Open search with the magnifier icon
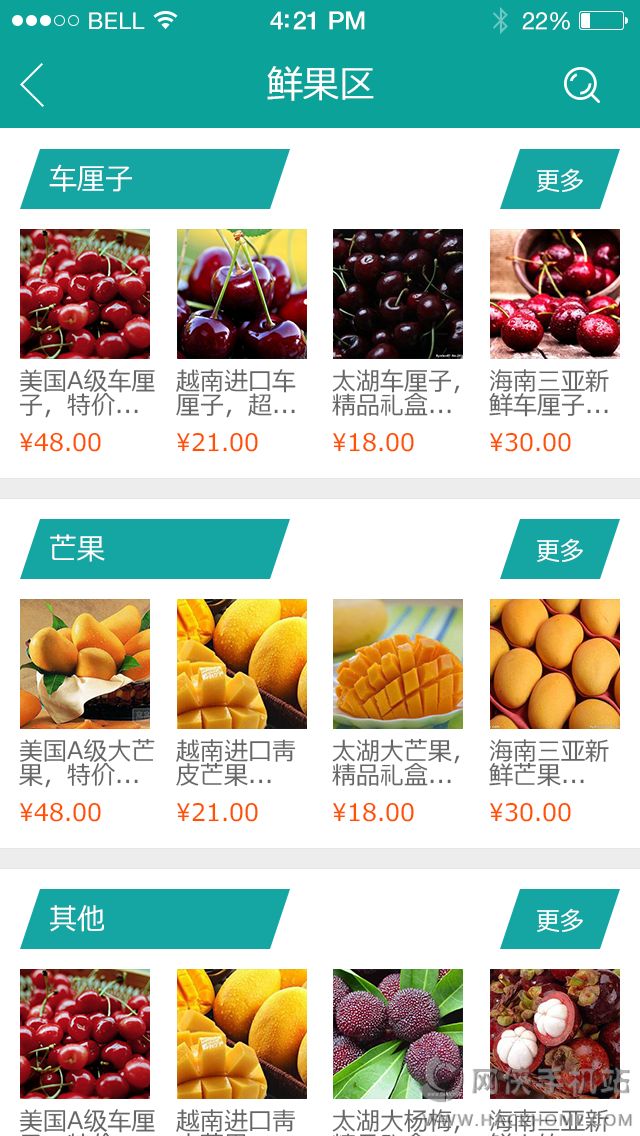Viewport: 640px width, 1136px height. point(581,85)
